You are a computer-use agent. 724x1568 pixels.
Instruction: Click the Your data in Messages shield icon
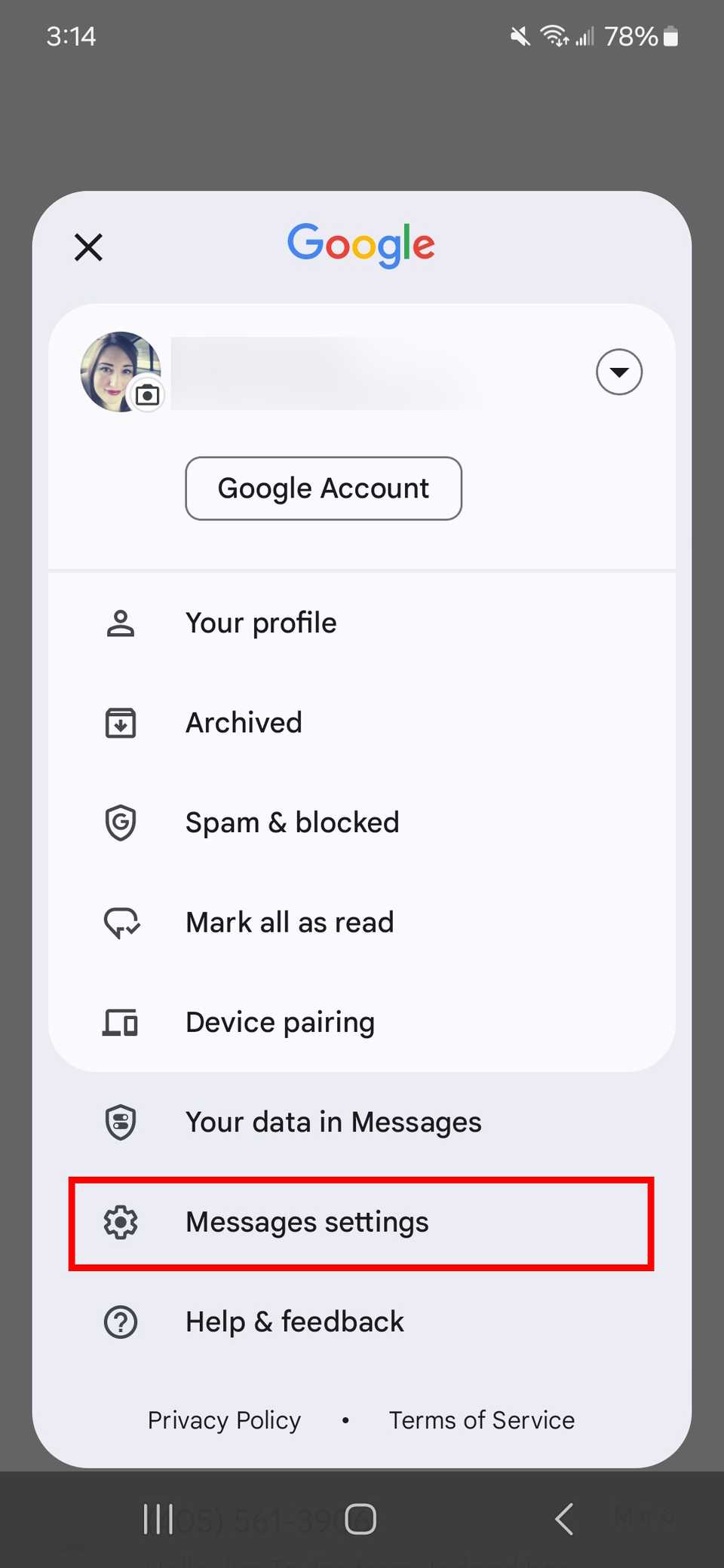tap(120, 1122)
